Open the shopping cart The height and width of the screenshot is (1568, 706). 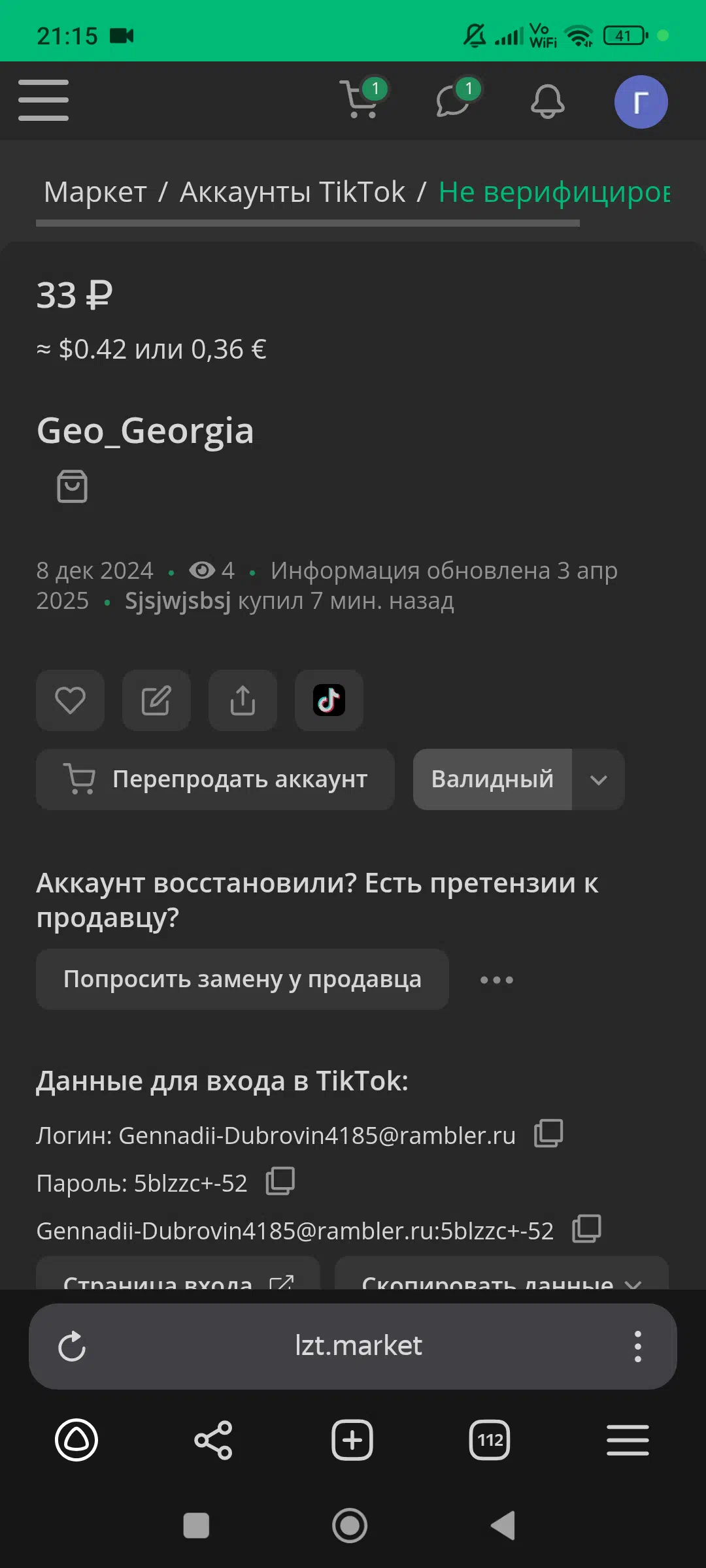tap(361, 99)
